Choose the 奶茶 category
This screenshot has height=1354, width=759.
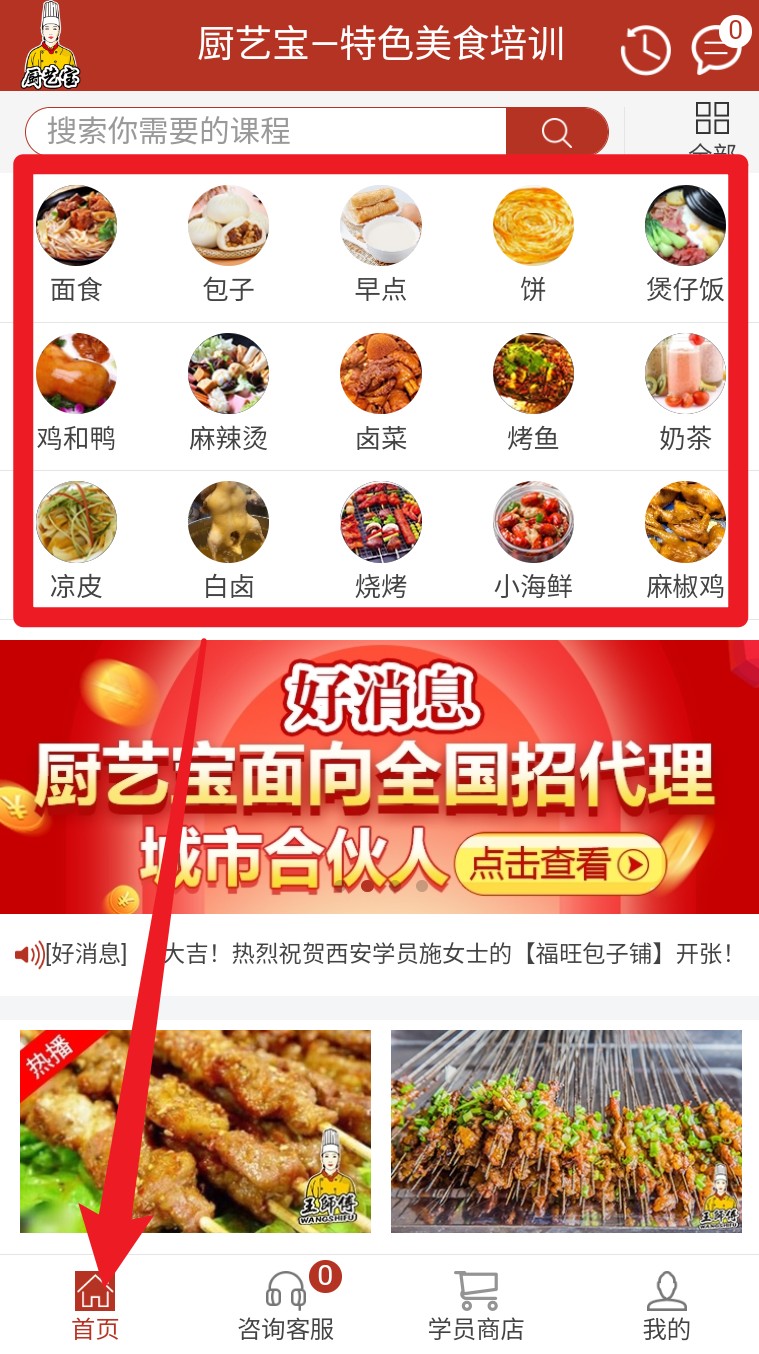click(685, 392)
